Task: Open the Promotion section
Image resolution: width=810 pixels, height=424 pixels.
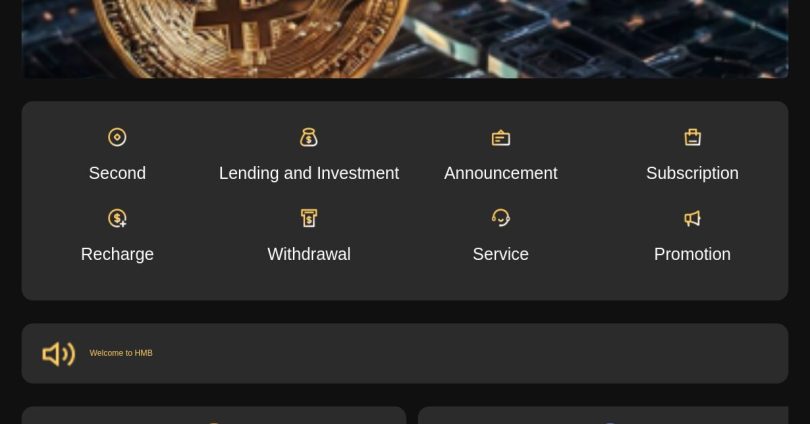Action: pos(692,236)
